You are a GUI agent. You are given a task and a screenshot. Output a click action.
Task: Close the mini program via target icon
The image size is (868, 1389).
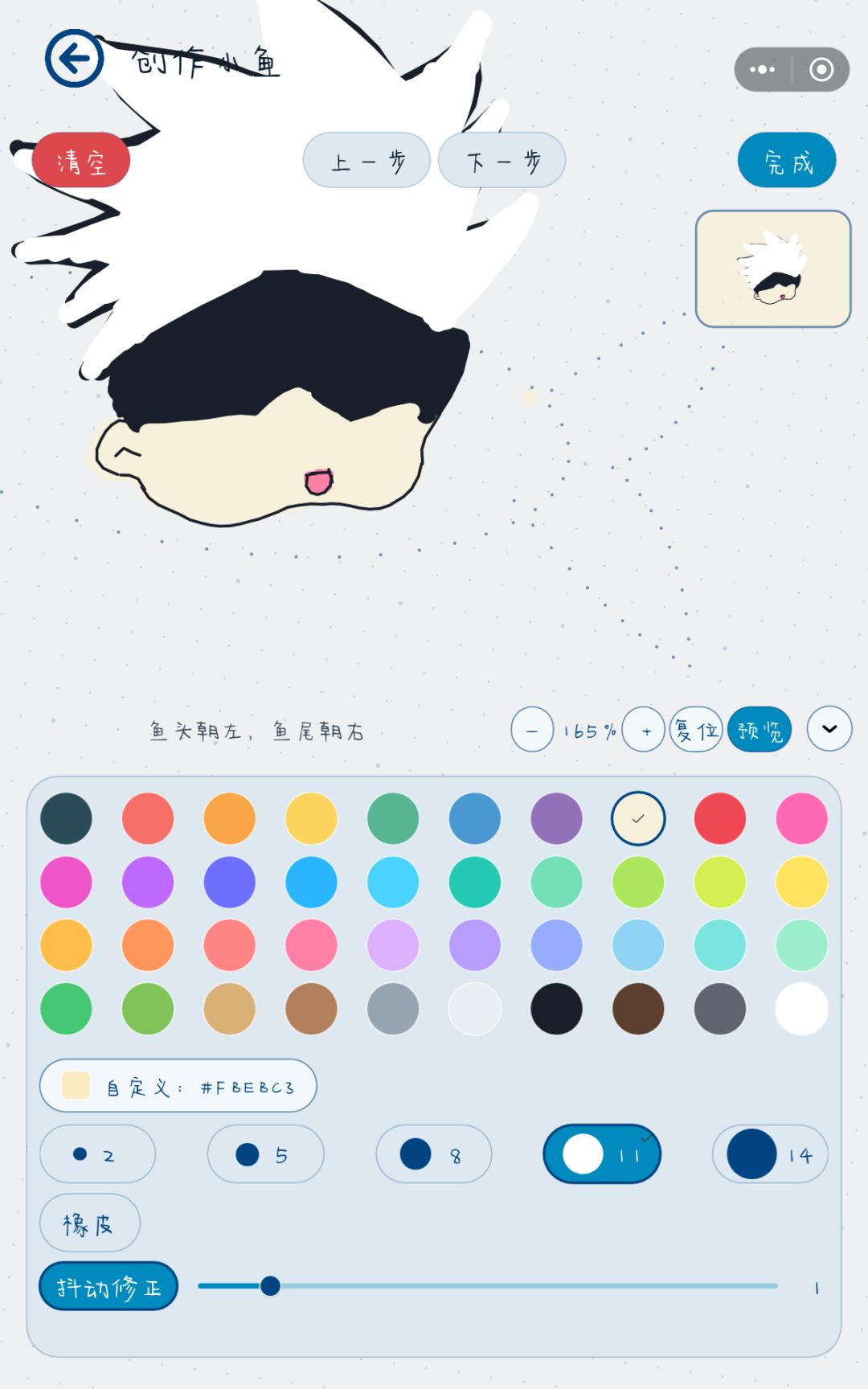coord(821,69)
